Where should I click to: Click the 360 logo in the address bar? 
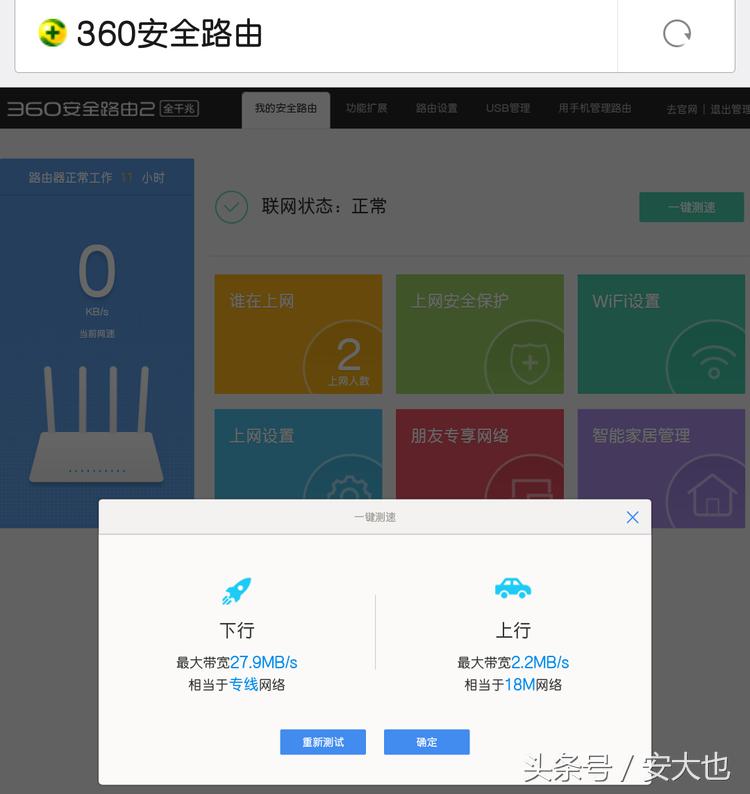click(51, 33)
